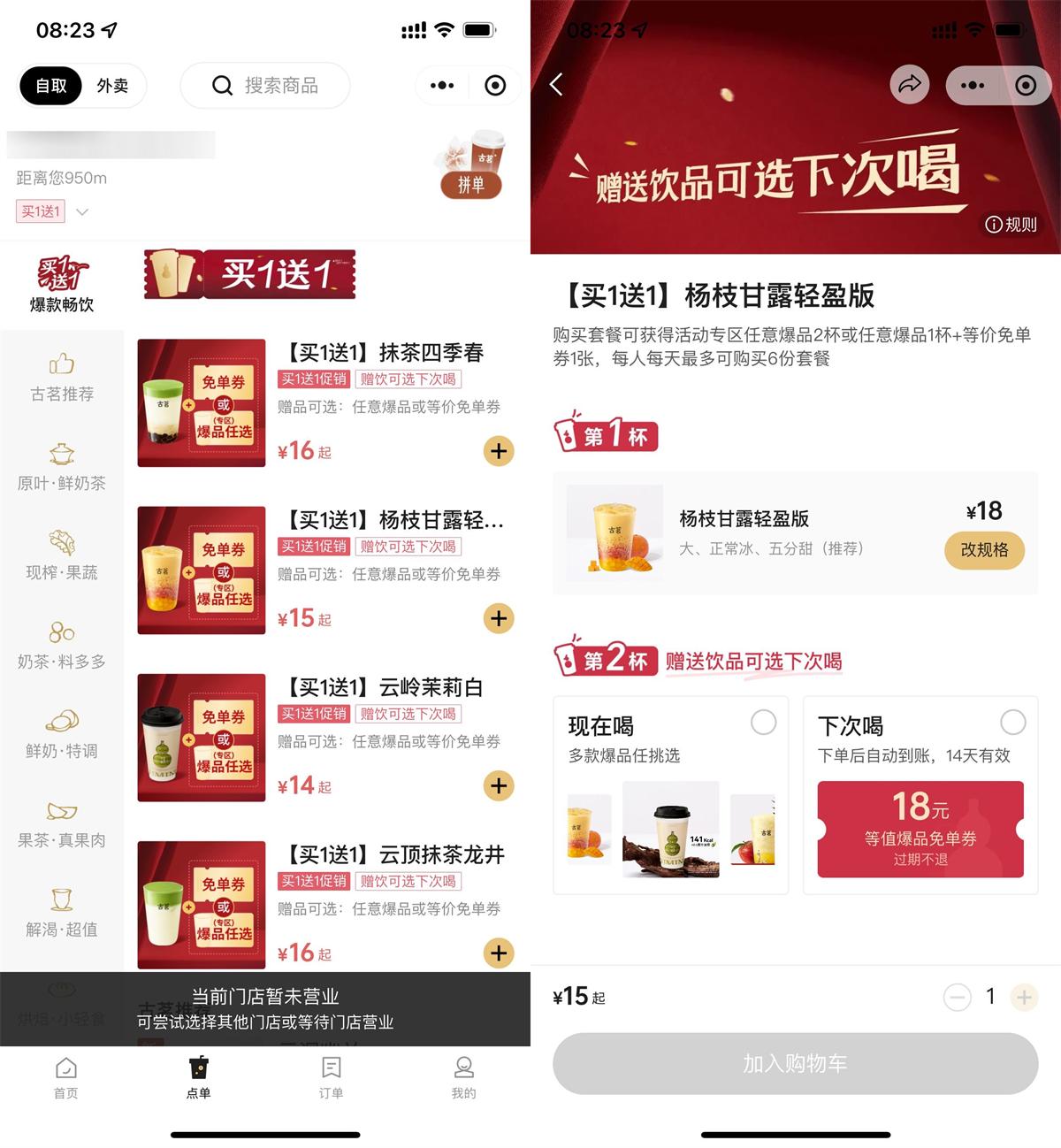1061x1148 pixels.
Task: Open the ••• menu on product detail page
Action: [x=973, y=85]
